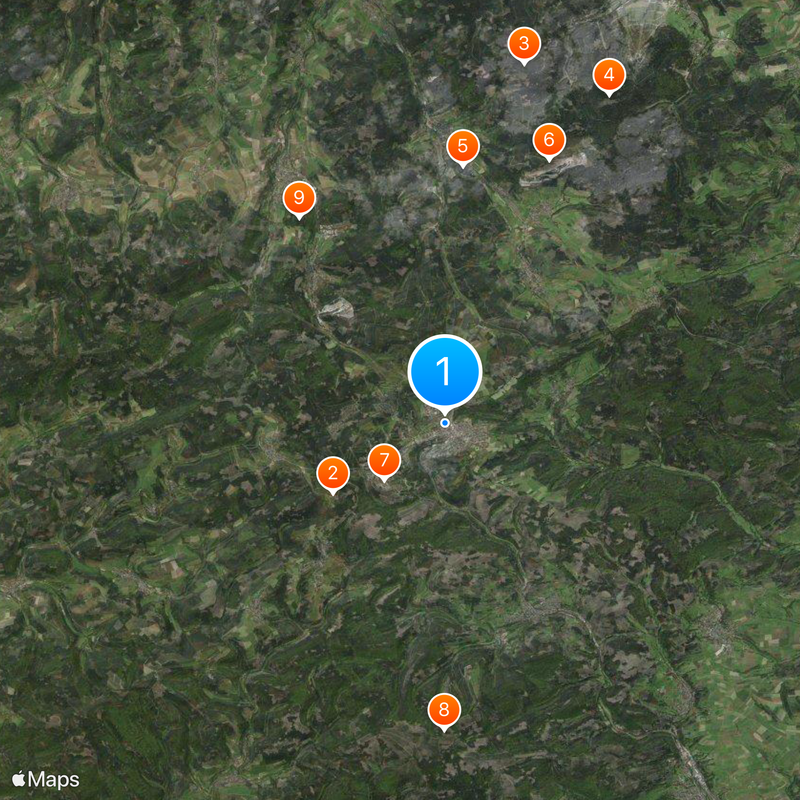The width and height of the screenshot is (800, 800).
Task: Tap the orange map pin 2
Action: (x=333, y=473)
